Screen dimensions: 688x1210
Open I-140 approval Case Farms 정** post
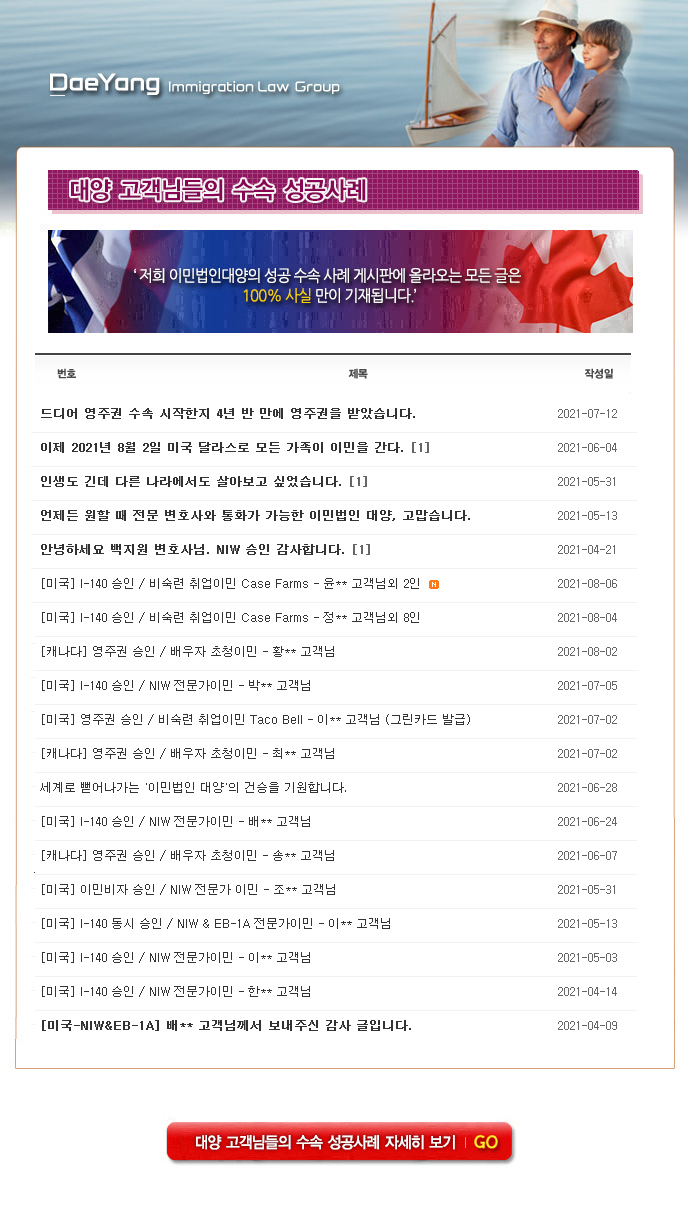tap(230, 618)
